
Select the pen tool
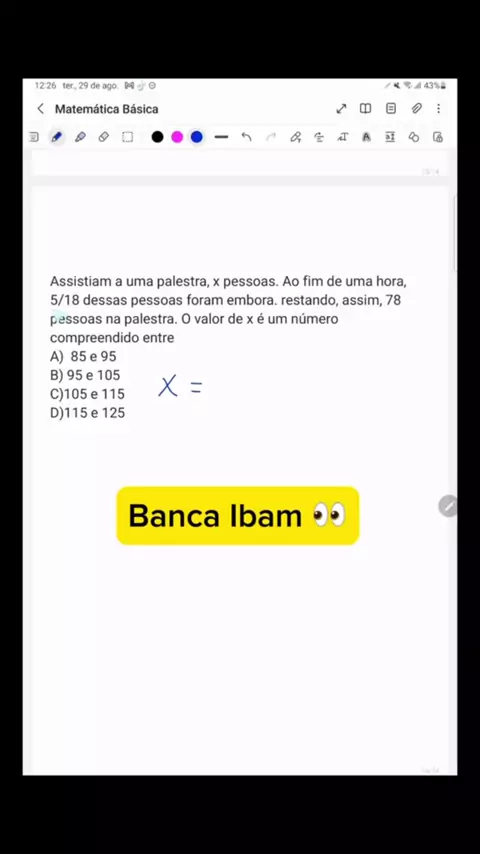[x=56, y=137]
